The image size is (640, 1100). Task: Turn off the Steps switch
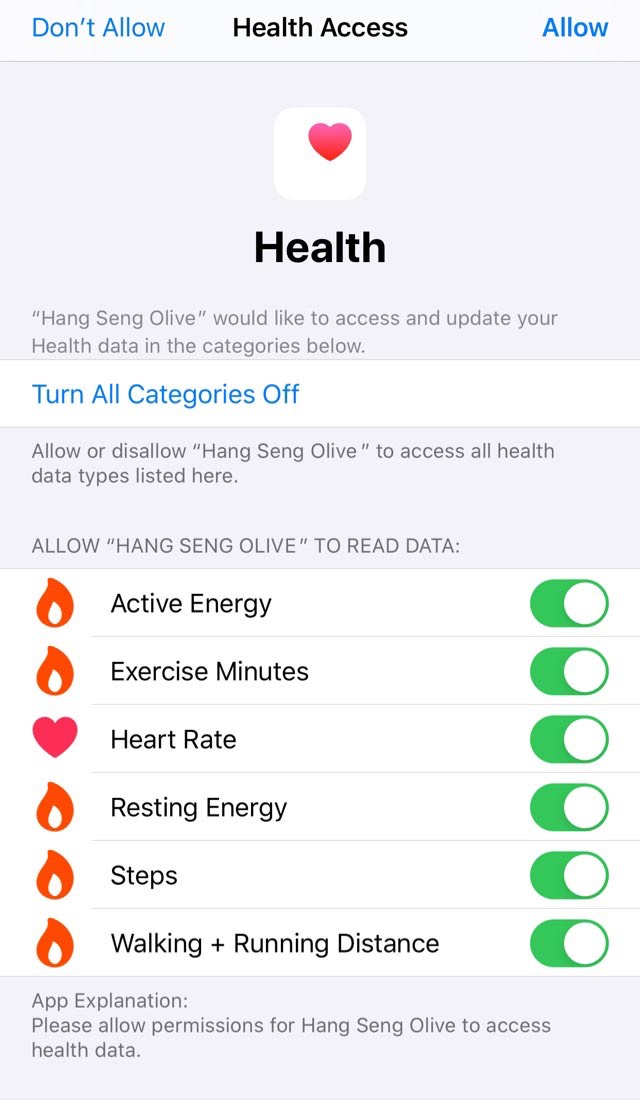(569, 876)
